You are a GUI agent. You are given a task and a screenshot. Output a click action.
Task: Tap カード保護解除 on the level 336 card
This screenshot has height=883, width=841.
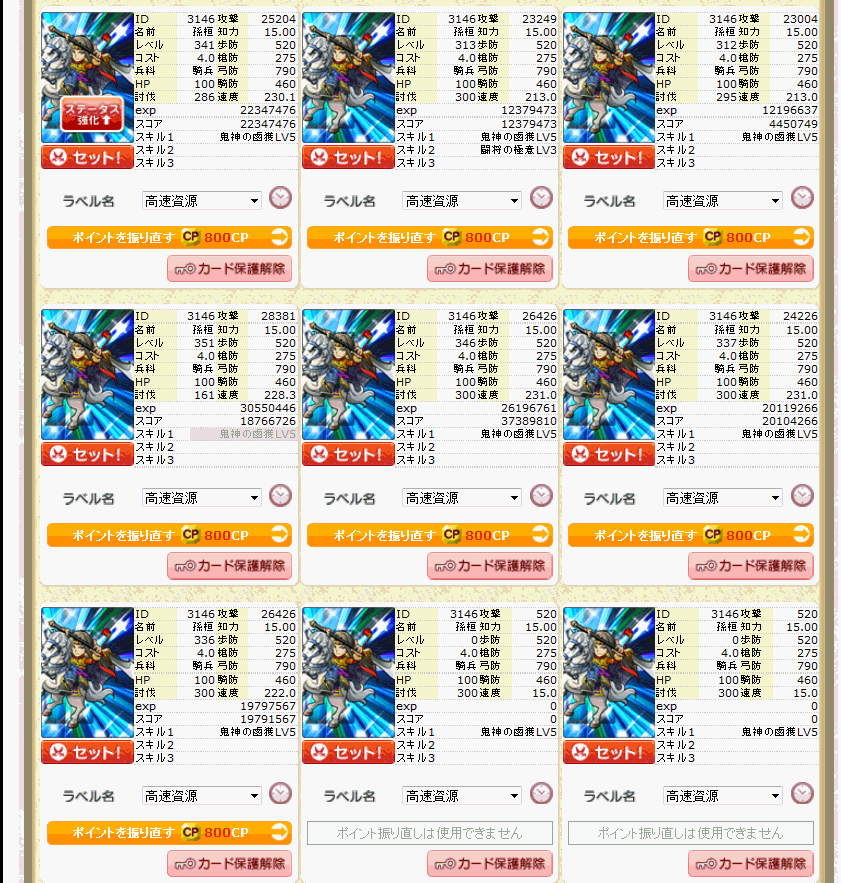tap(229, 863)
